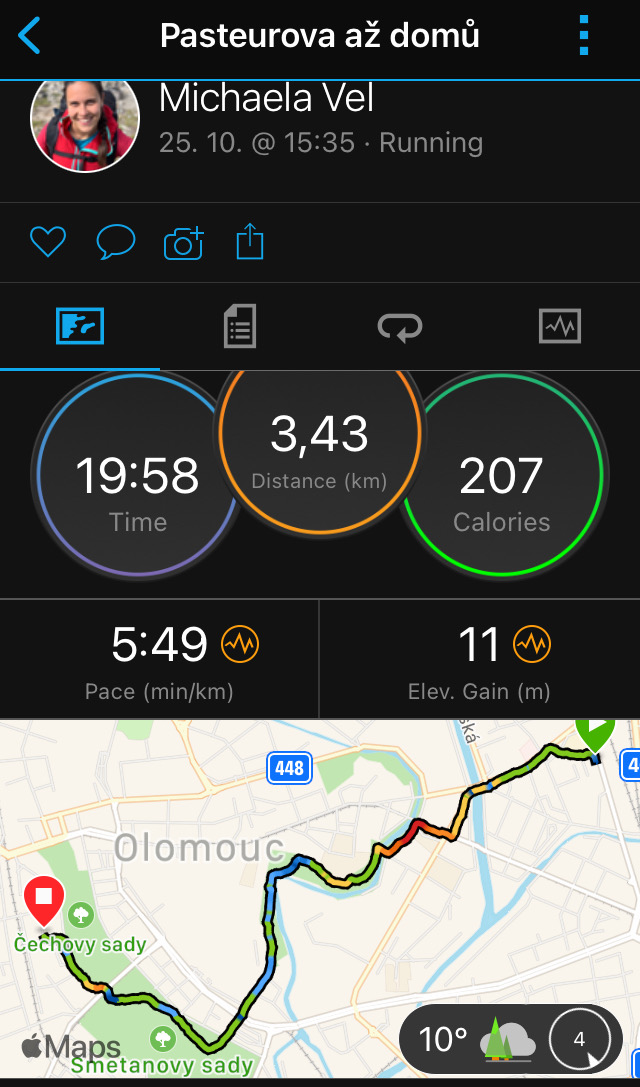The height and width of the screenshot is (1087, 640).
Task: Switch to the stats details tab
Action: coord(240,326)
